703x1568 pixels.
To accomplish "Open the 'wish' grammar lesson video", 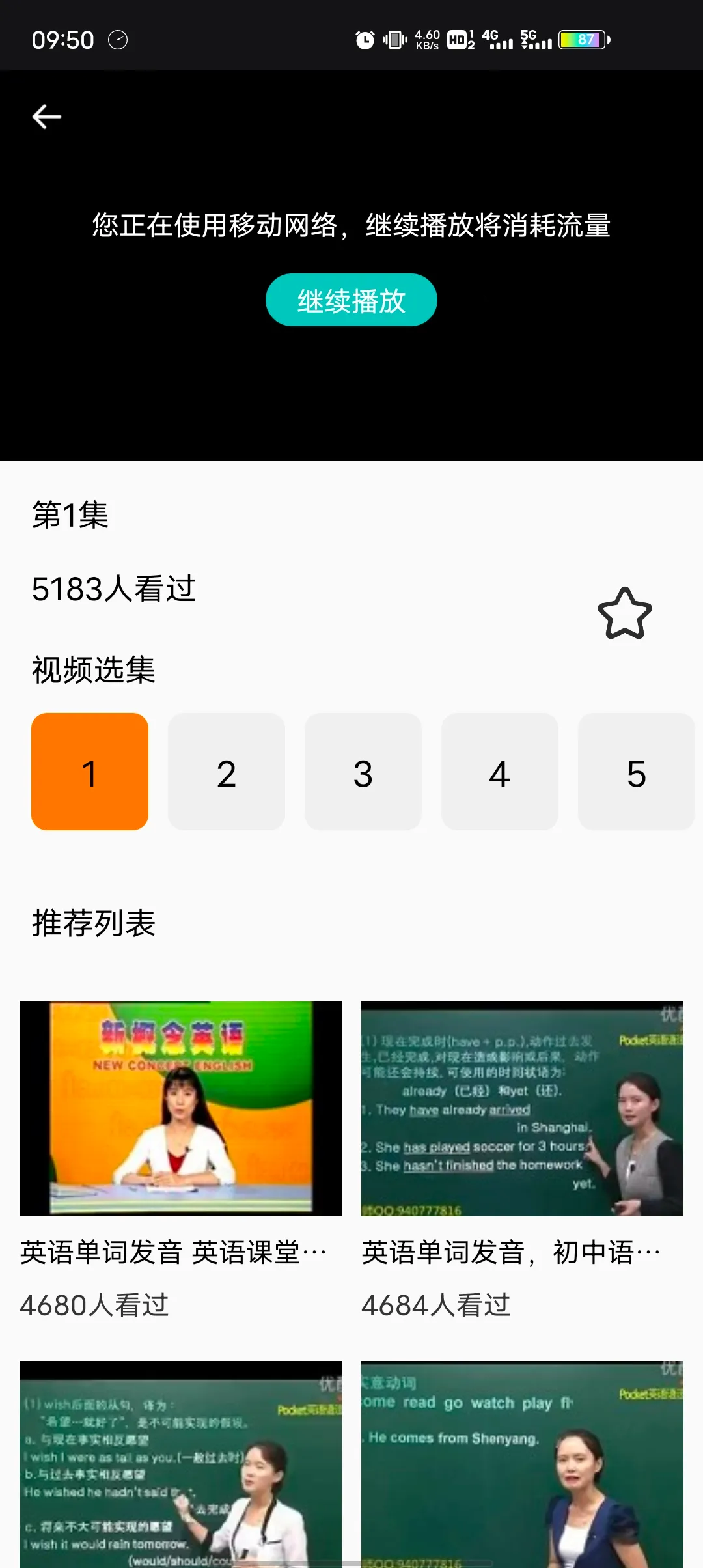I will 180,1464.
